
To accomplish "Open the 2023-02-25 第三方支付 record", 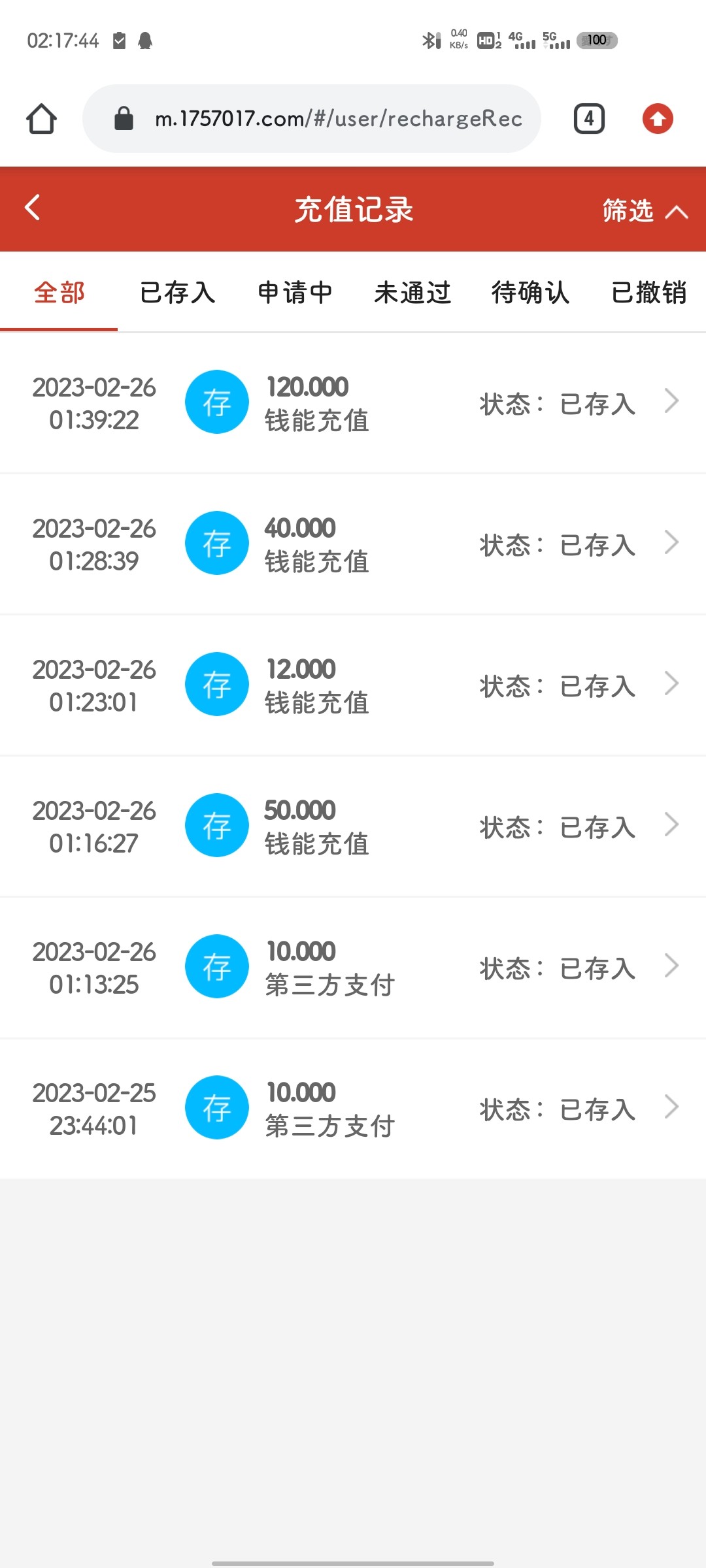I will tap(353, 1109).
